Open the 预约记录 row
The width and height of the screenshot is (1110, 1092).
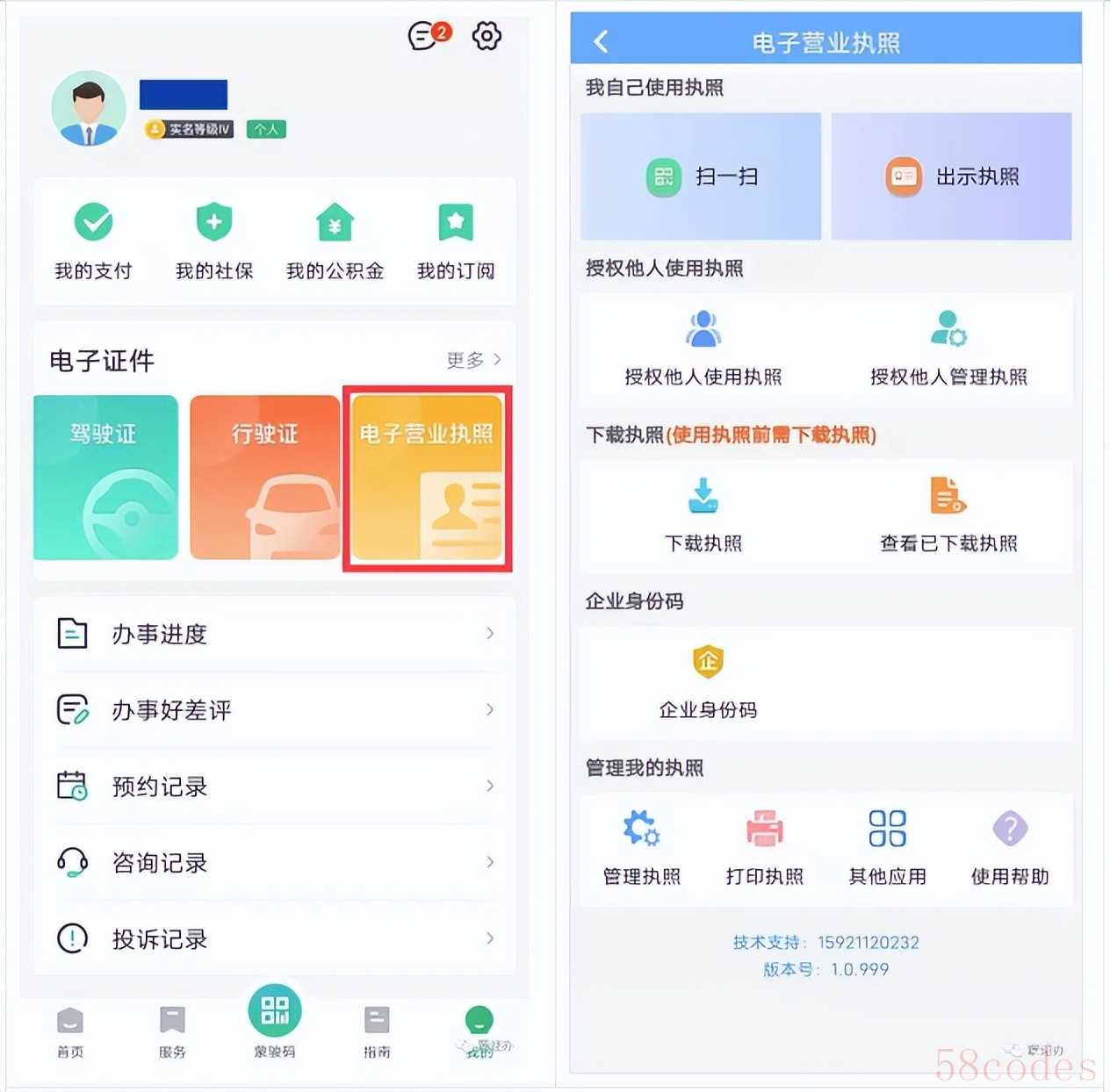click(x=275, y=787)
